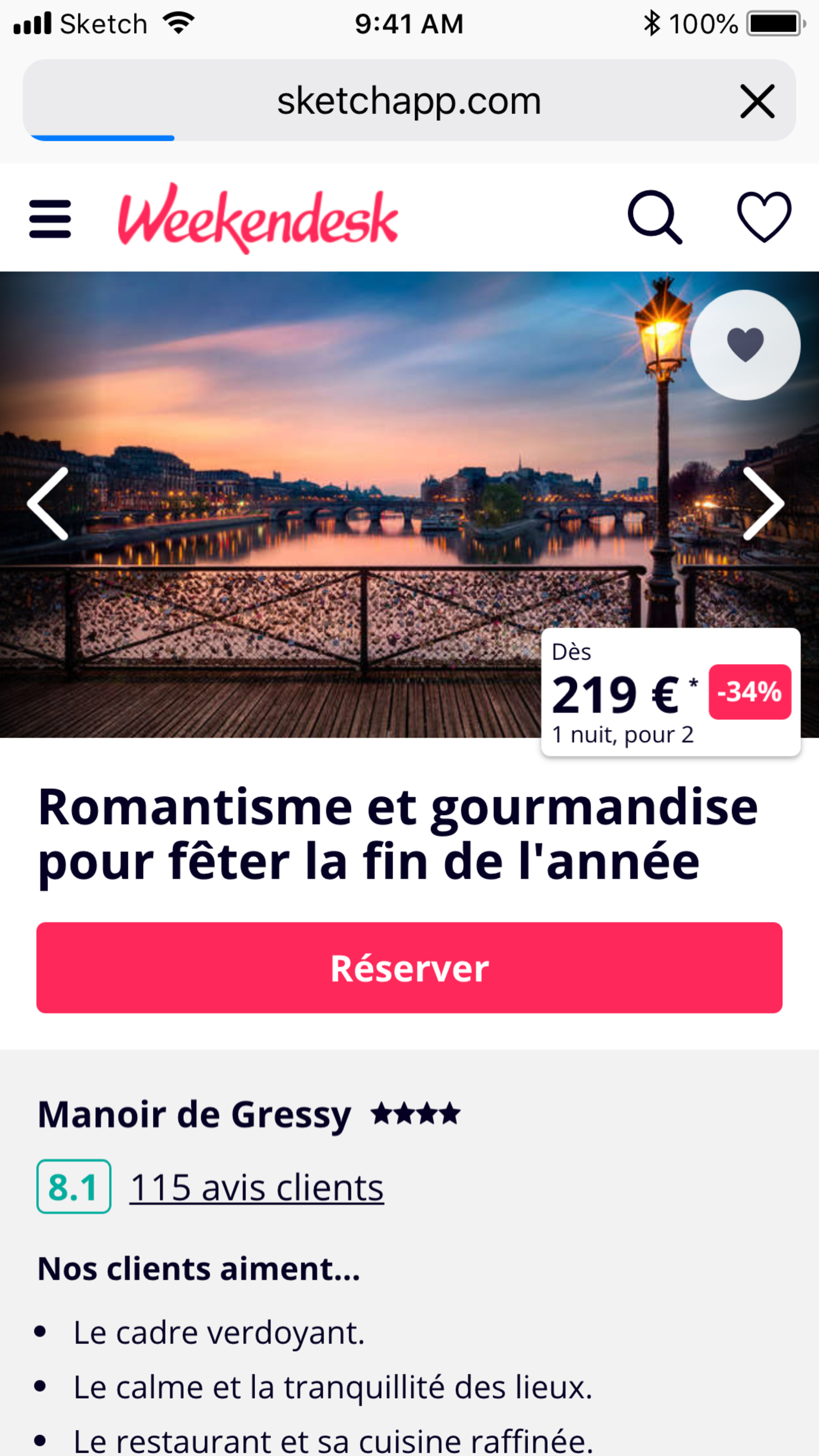
Task: Save this offer with the photo heart button
Action: 745,345
